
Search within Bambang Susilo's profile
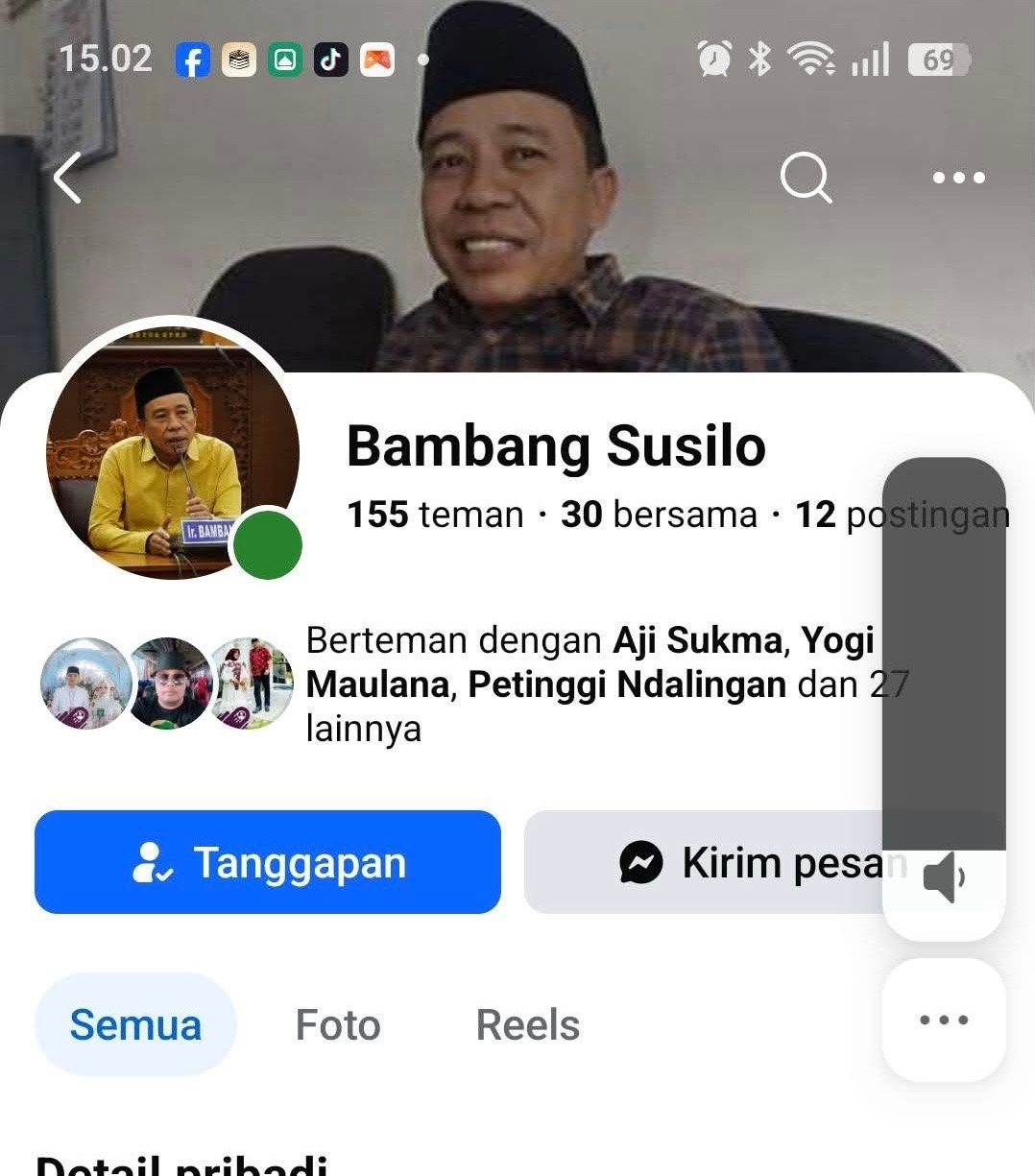[x=805, y=178]
